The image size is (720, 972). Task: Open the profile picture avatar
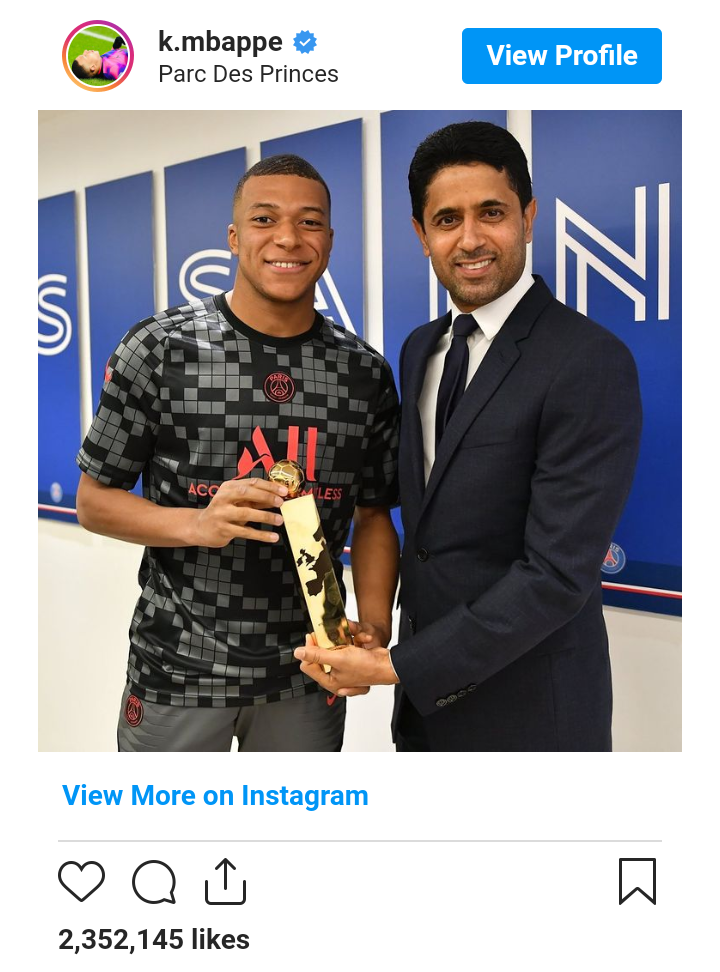98,56
